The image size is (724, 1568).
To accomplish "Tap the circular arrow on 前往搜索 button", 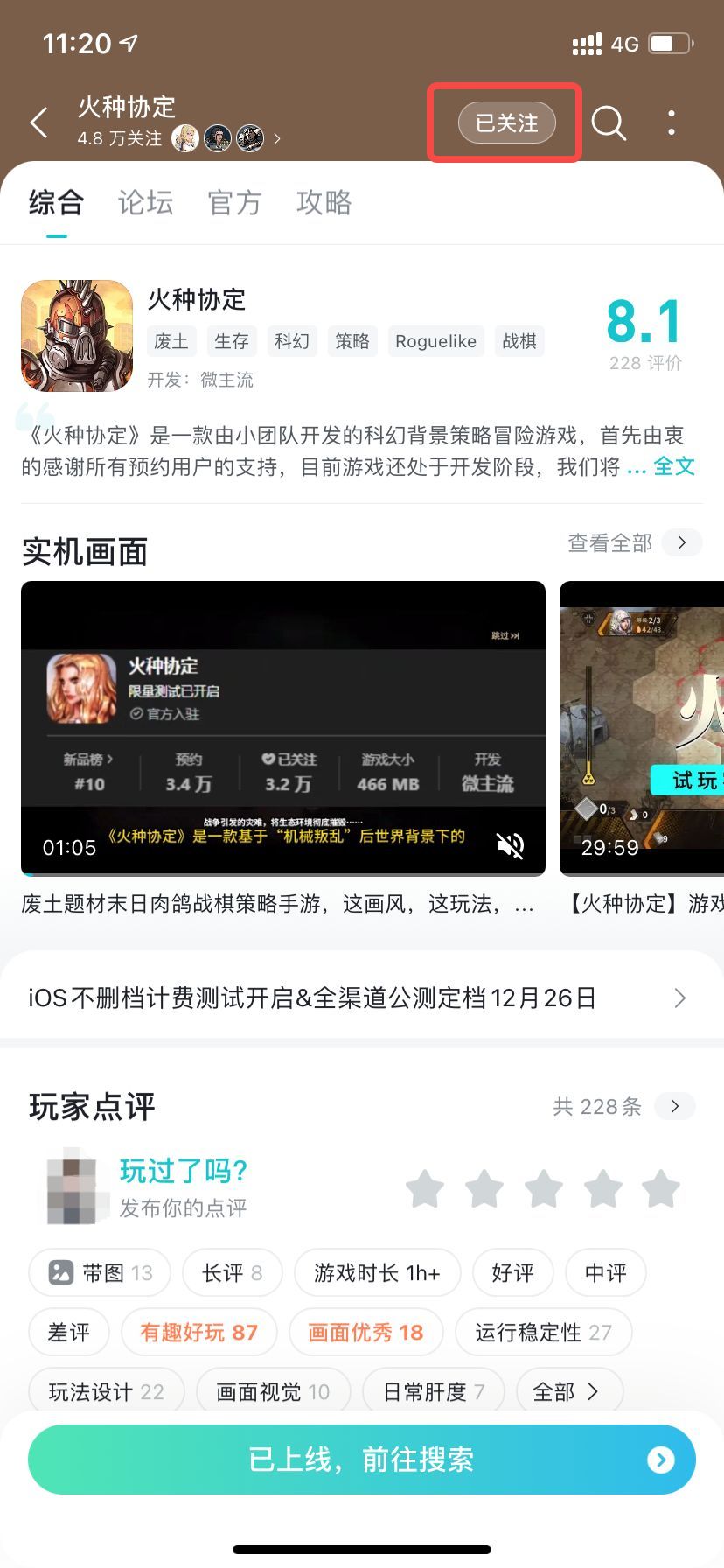I will (662, 1459).
